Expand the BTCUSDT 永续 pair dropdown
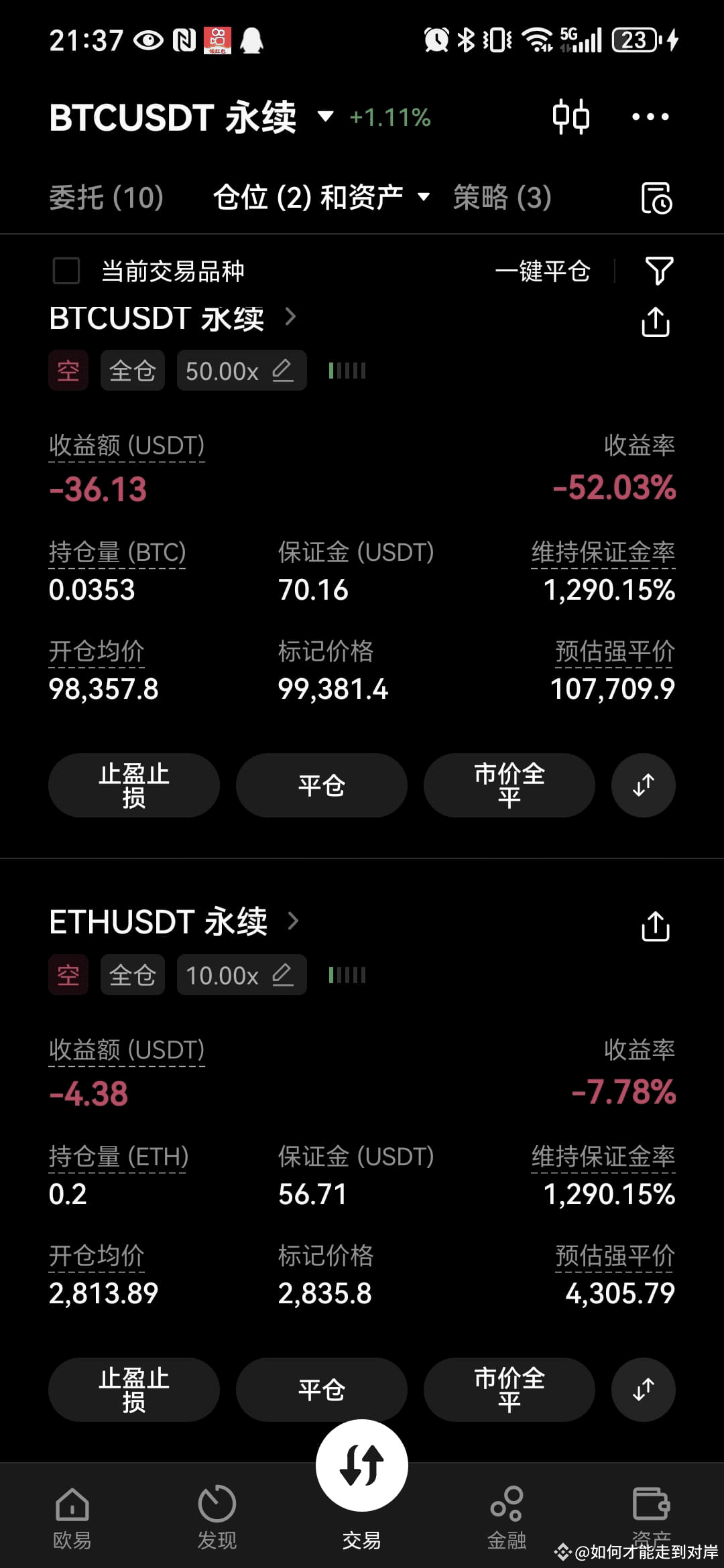Screen dimensions: 724x1568 (326, 117)
